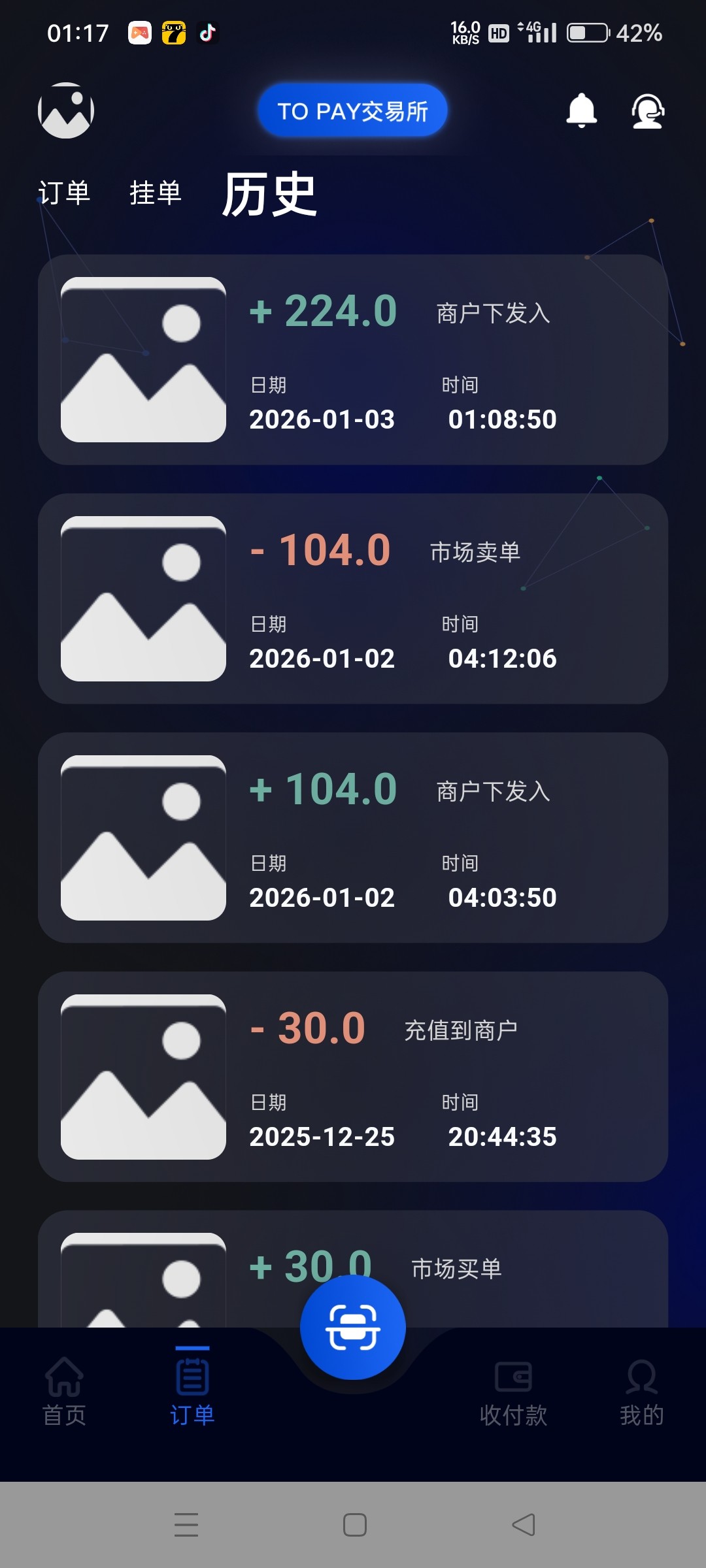Open the -104.0 市场卖单 record

[x=353, y=598]
